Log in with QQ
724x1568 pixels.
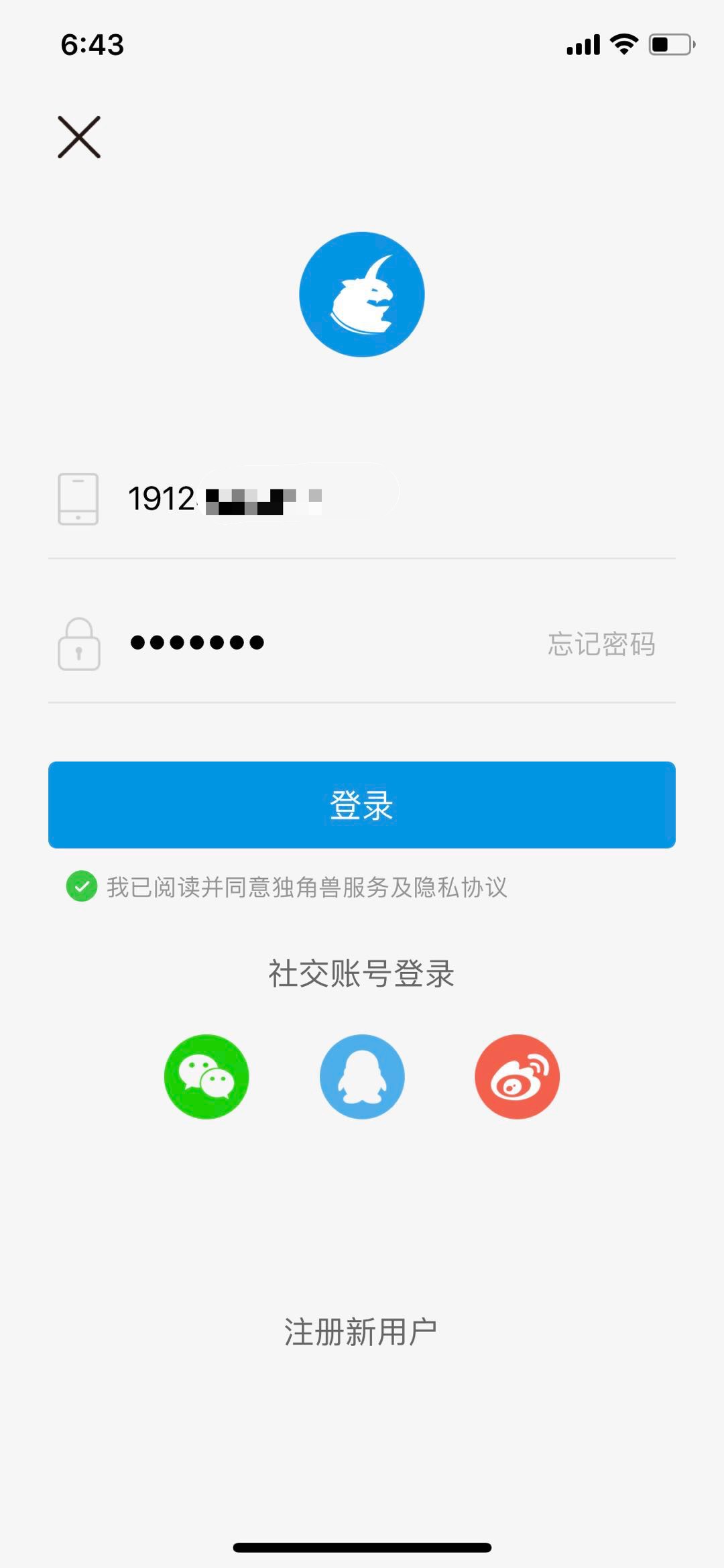click(x=362, y=1077)
